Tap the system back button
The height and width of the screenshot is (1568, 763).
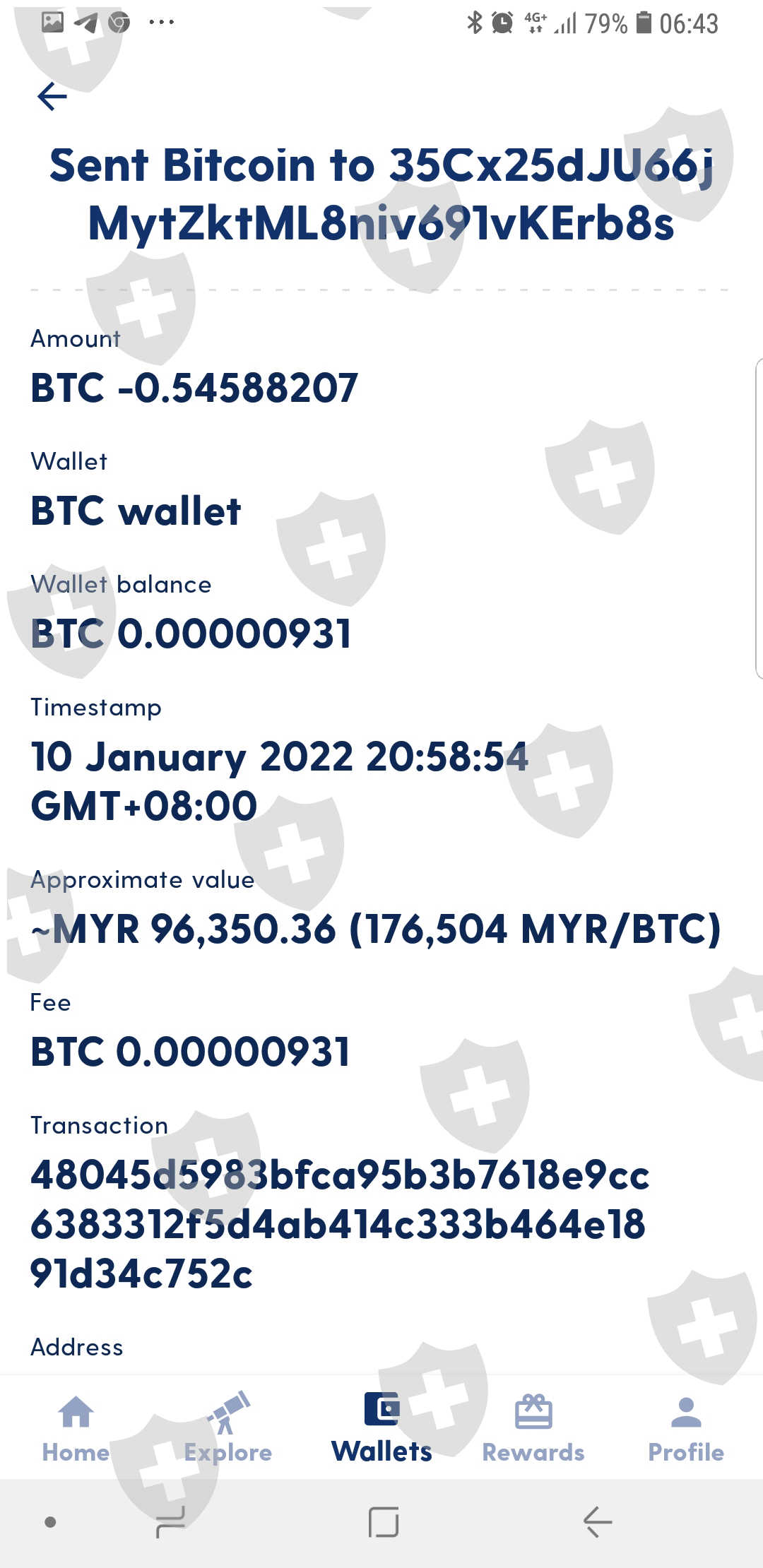tap(597, 1521)
